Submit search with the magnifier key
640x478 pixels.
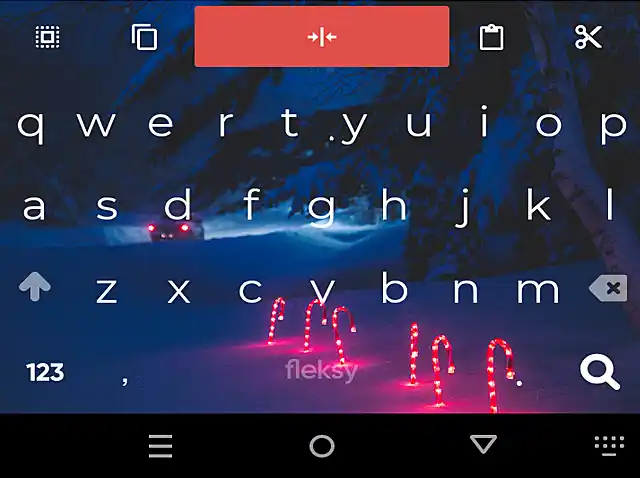coord(599,372)
